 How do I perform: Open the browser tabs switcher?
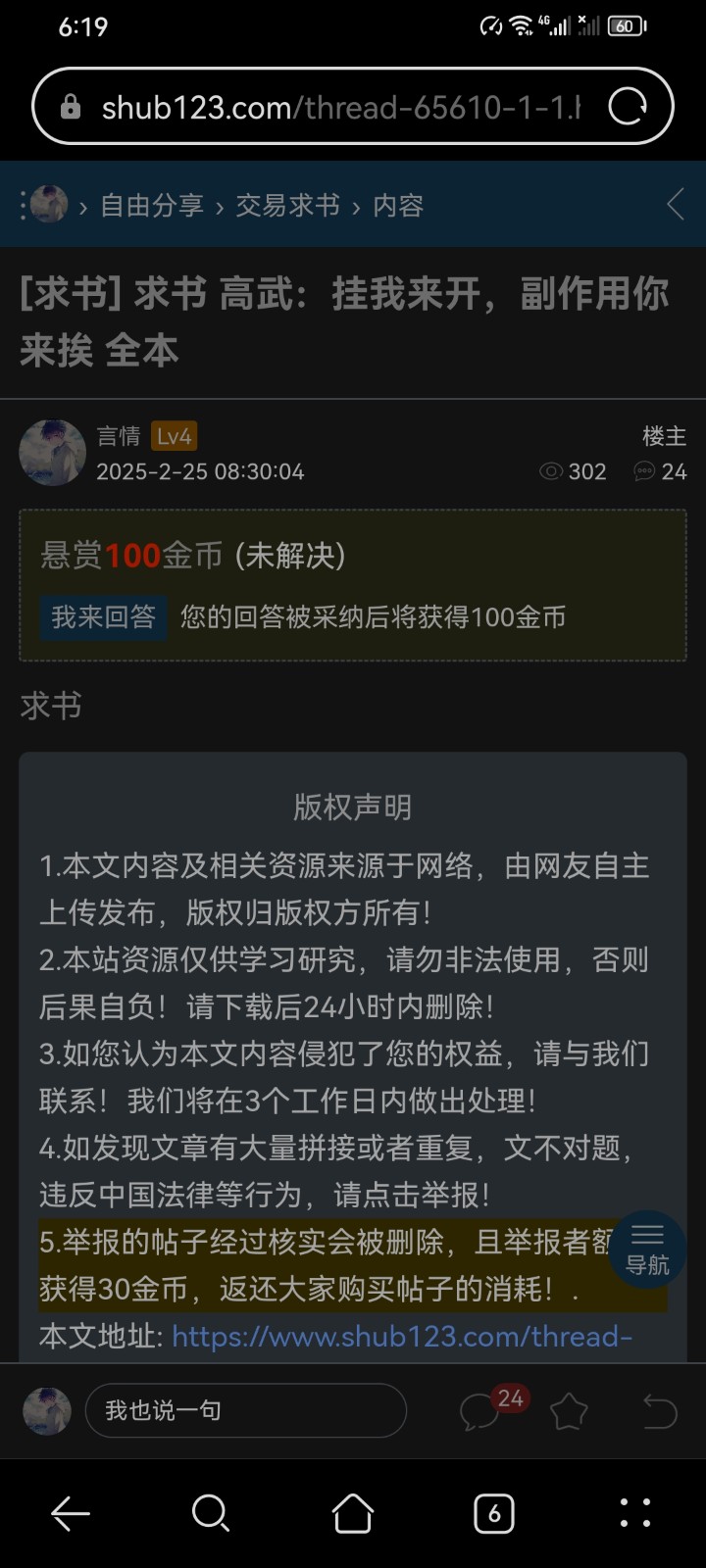coord(493,1514)
